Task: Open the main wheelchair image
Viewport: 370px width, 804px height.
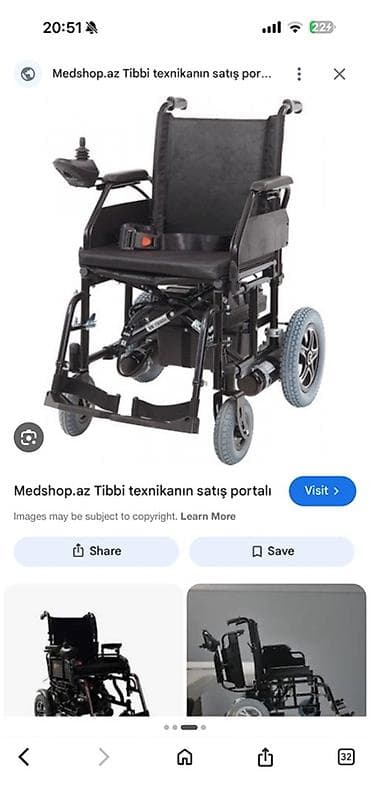Action: click(185, 278)
